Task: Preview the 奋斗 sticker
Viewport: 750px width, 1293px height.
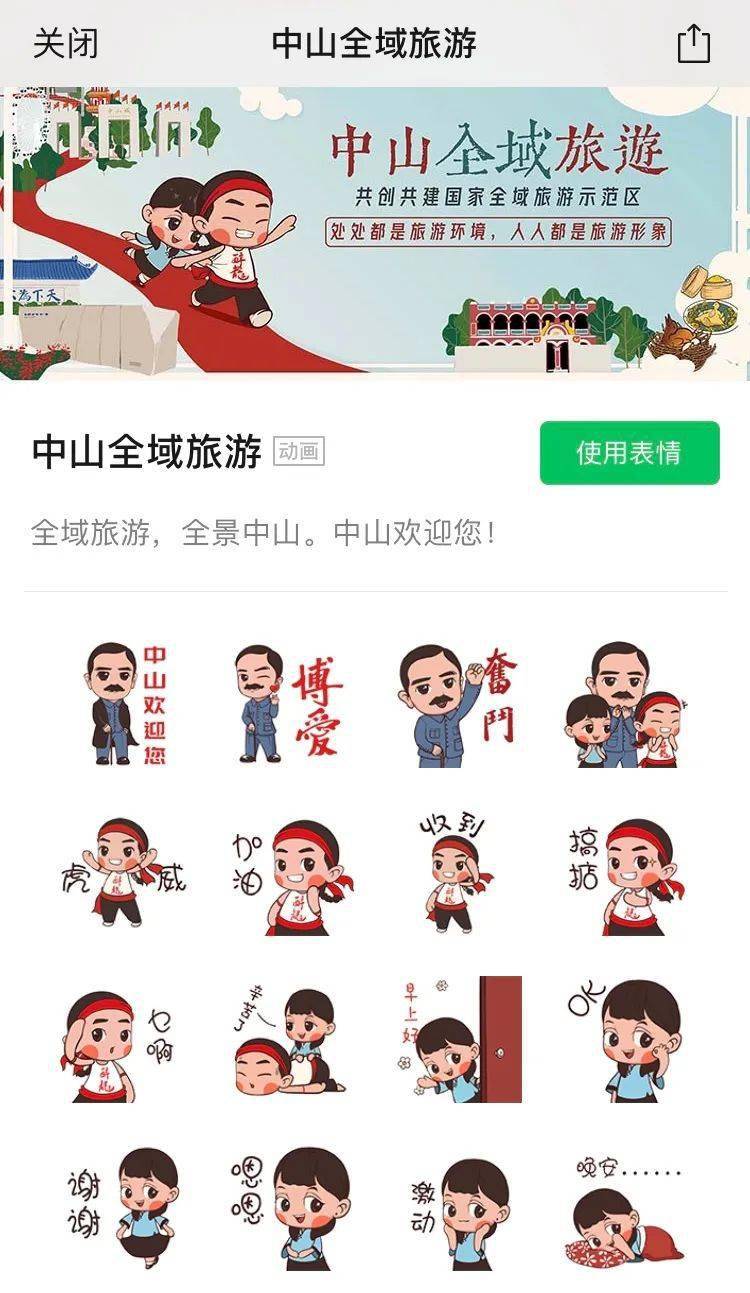Action: click(x=460, y=704)
